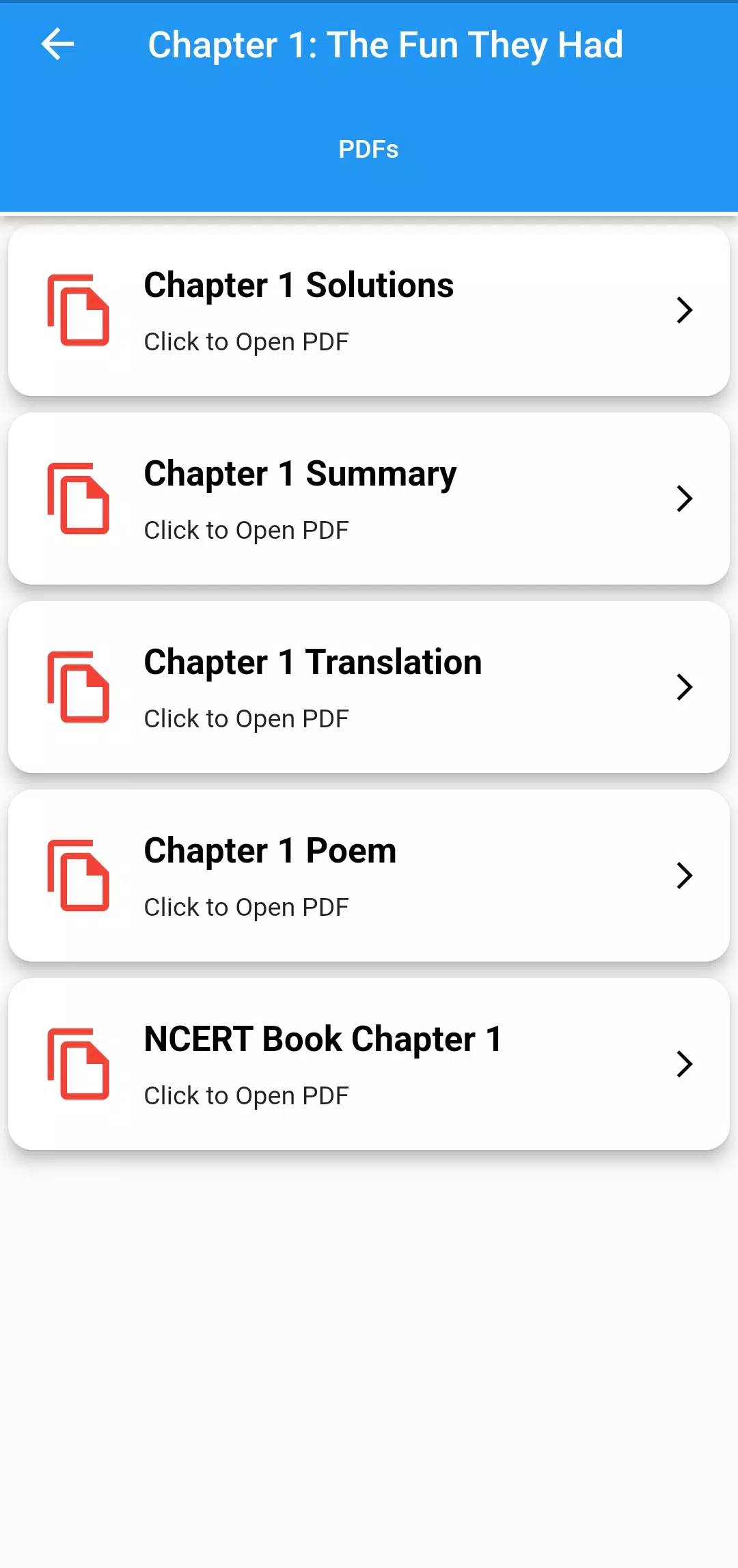The image size is (738, 1568).
Task: Open Chapter 1 Solutions PDF
Action: (x=369, y=311)
